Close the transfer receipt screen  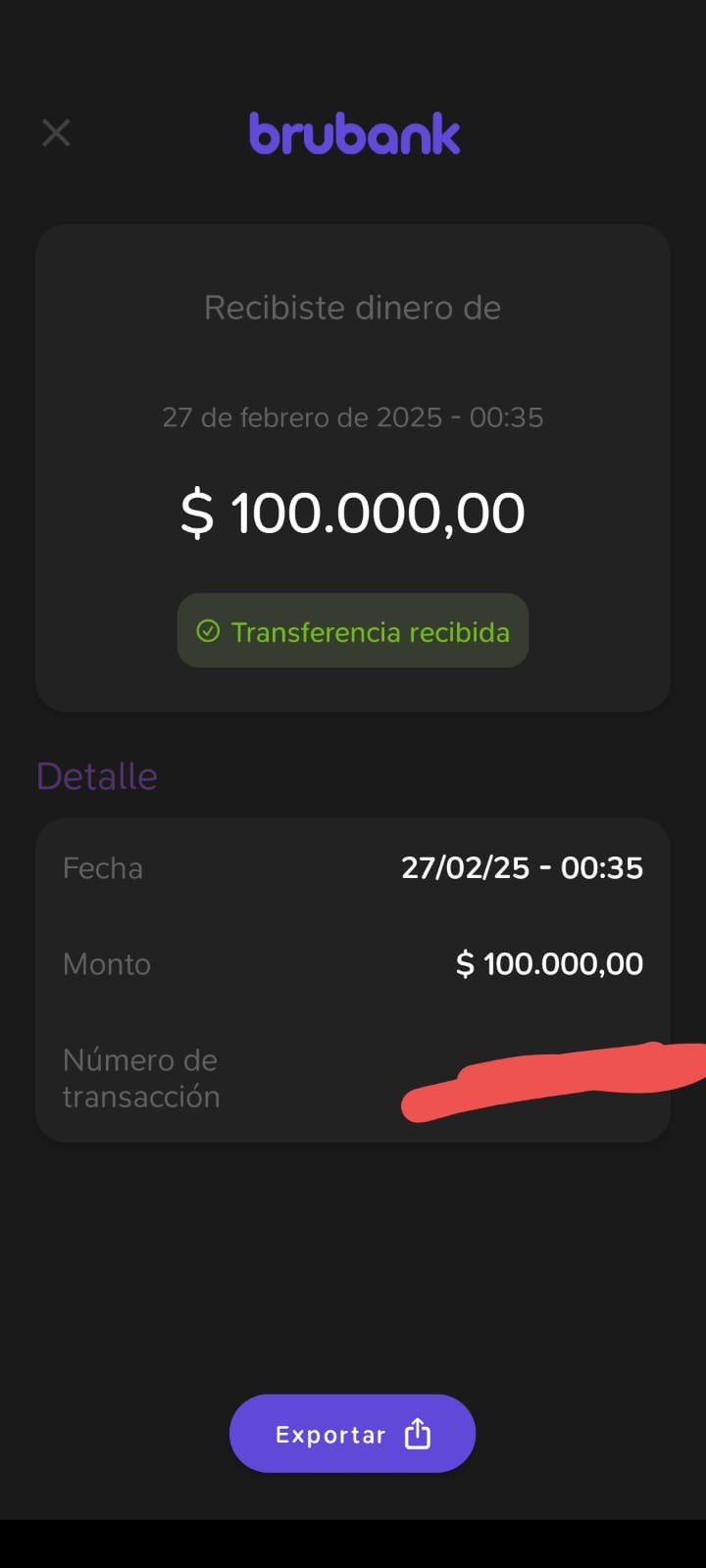click(56, 132)
